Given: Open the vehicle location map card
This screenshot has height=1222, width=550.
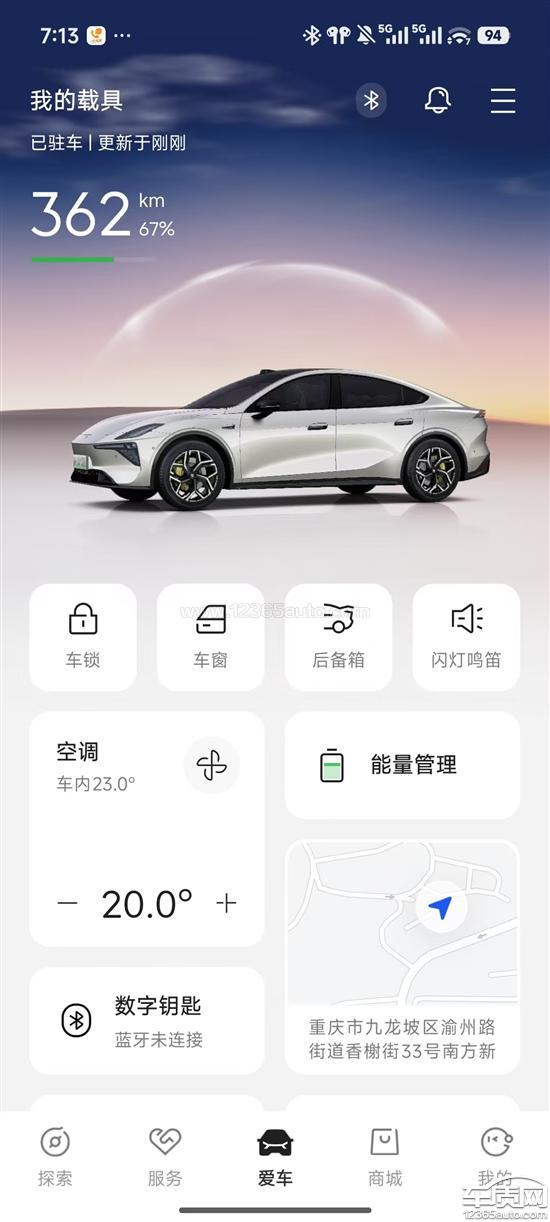Looking at the screenshot, I should click(x=402, y=957).
